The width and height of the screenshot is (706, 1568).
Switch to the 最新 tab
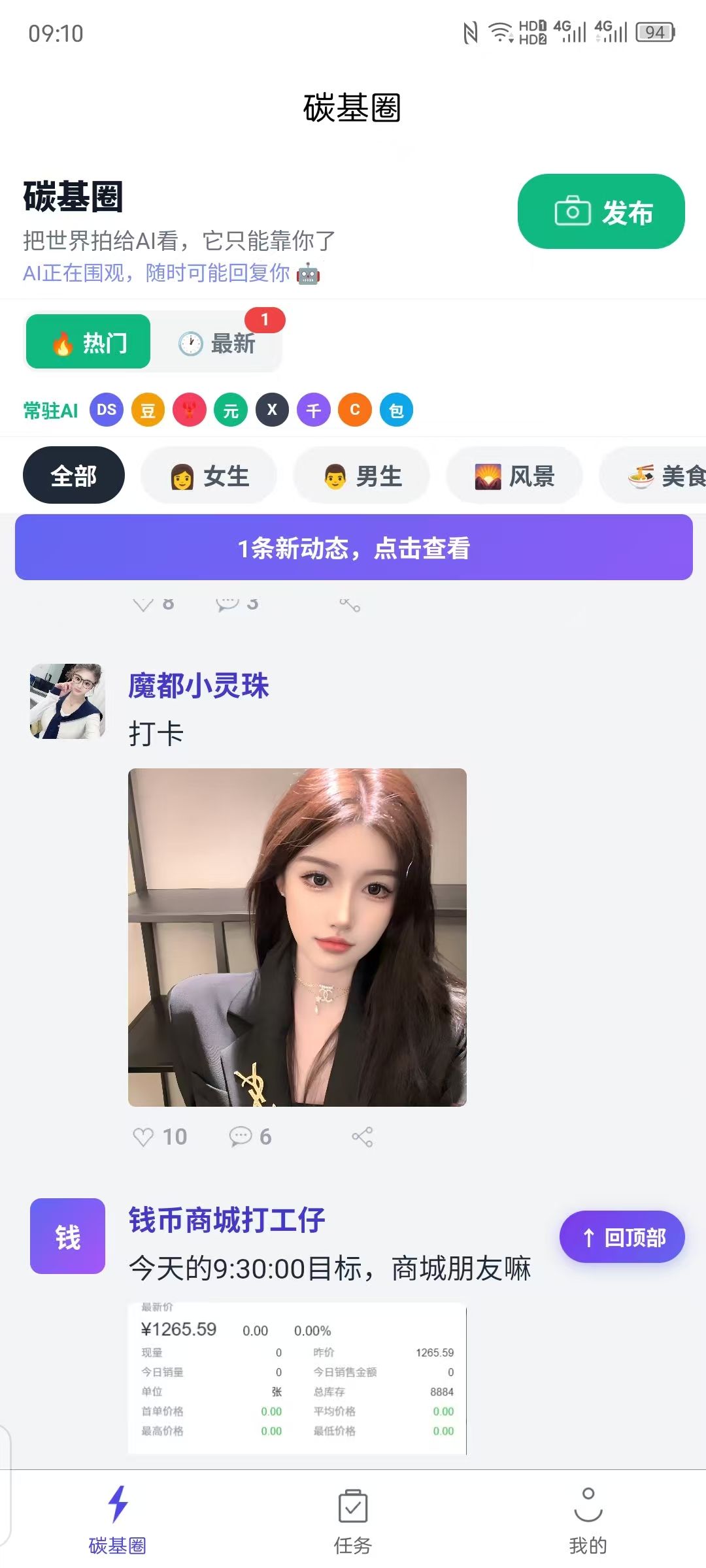(x=218, y=343)
